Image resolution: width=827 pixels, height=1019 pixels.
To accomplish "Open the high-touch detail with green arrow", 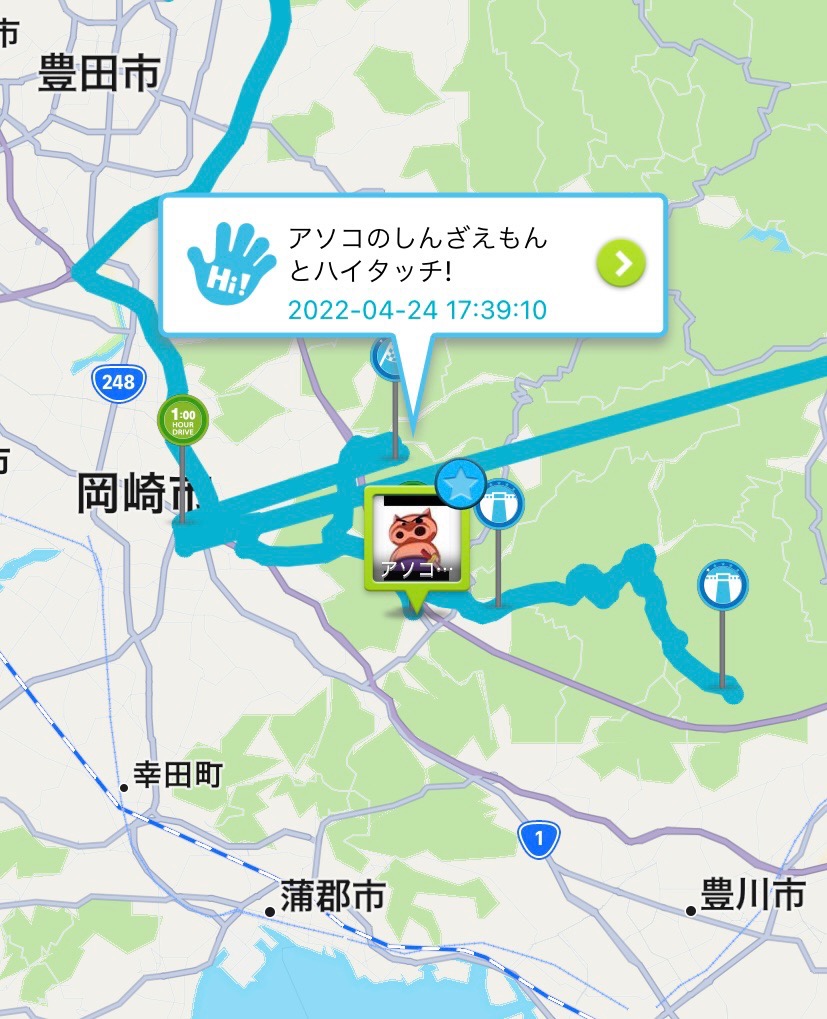I will pos(621,264).
